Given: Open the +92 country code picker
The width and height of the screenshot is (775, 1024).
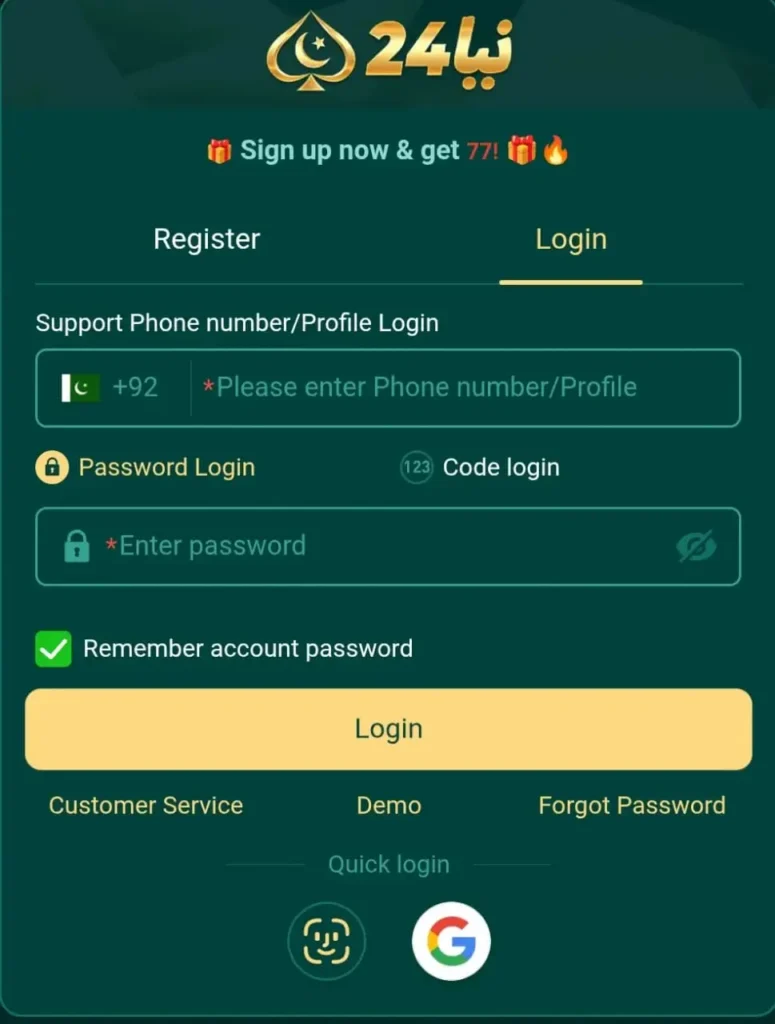Looking at the screenshot, I should pyautogui.click(x=112, y=387).
